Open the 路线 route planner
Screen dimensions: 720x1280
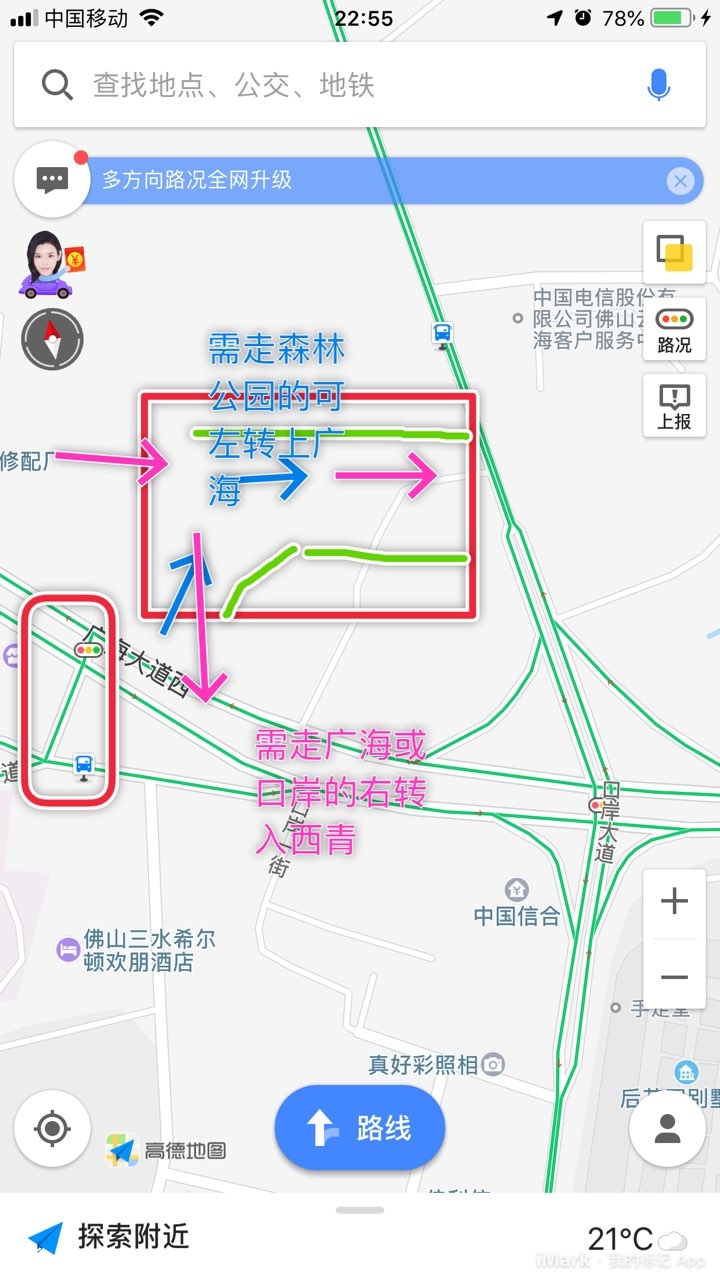pos(360,1129)
